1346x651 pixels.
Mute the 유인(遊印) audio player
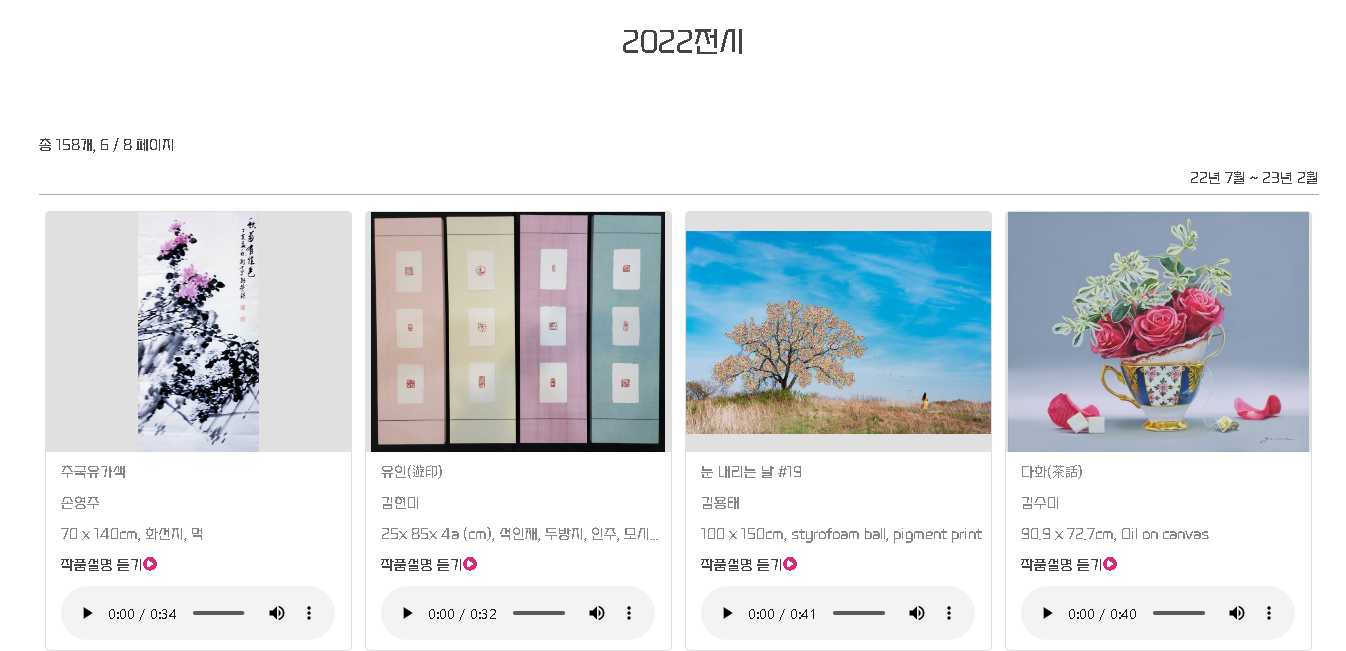(x=597, y=613)
